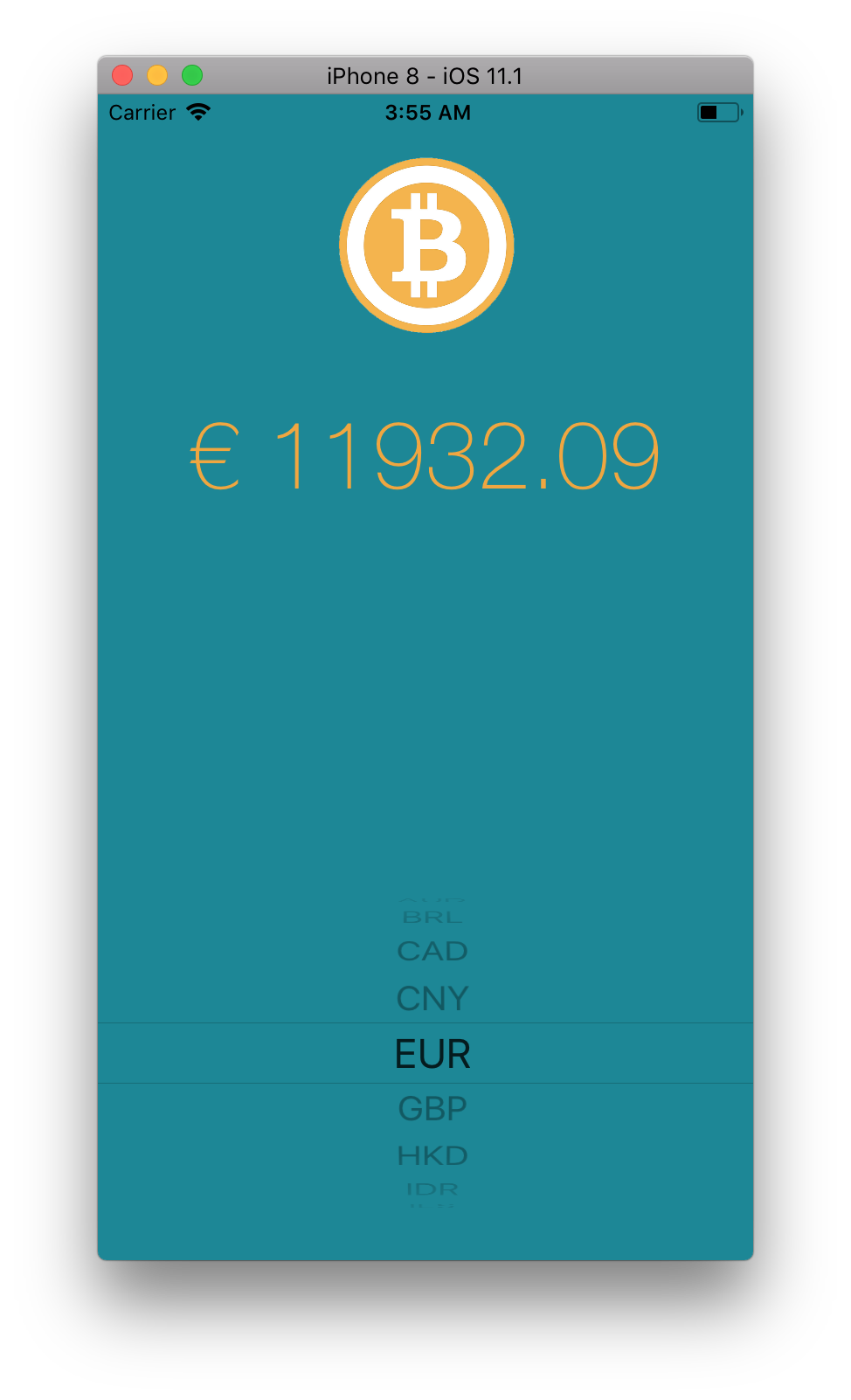Image resolution: width=851 pixels, height=1400 pixels.
Task: Minimize the simulator window with yellow button
Action: point(157,76)
